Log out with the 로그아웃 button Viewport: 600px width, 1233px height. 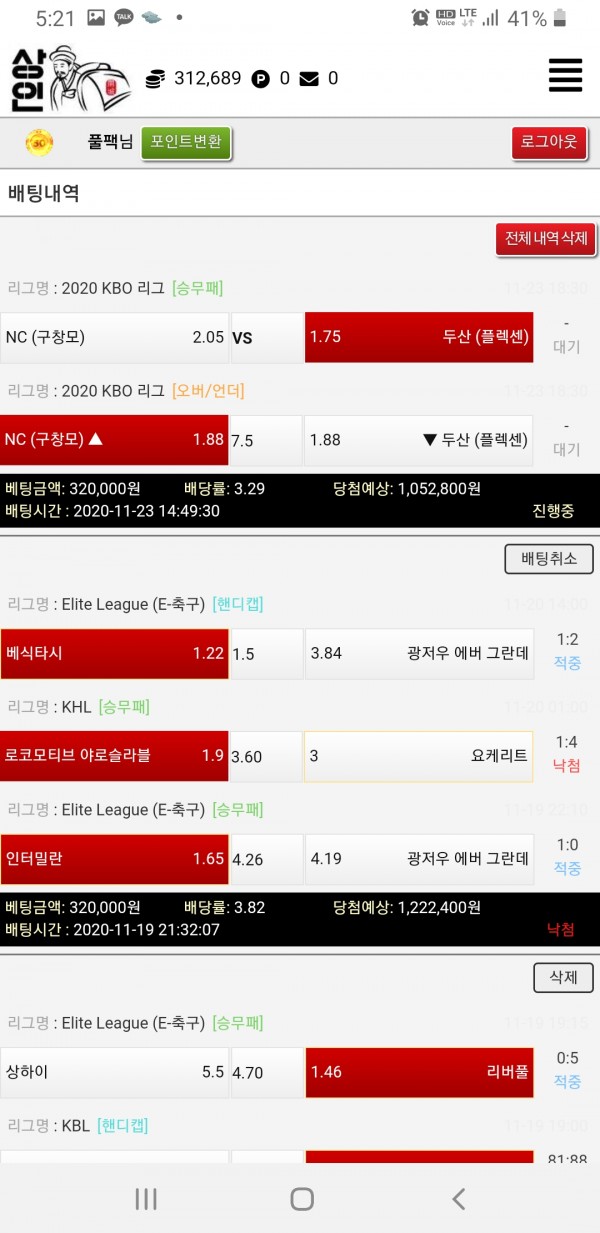click(549, 142)
